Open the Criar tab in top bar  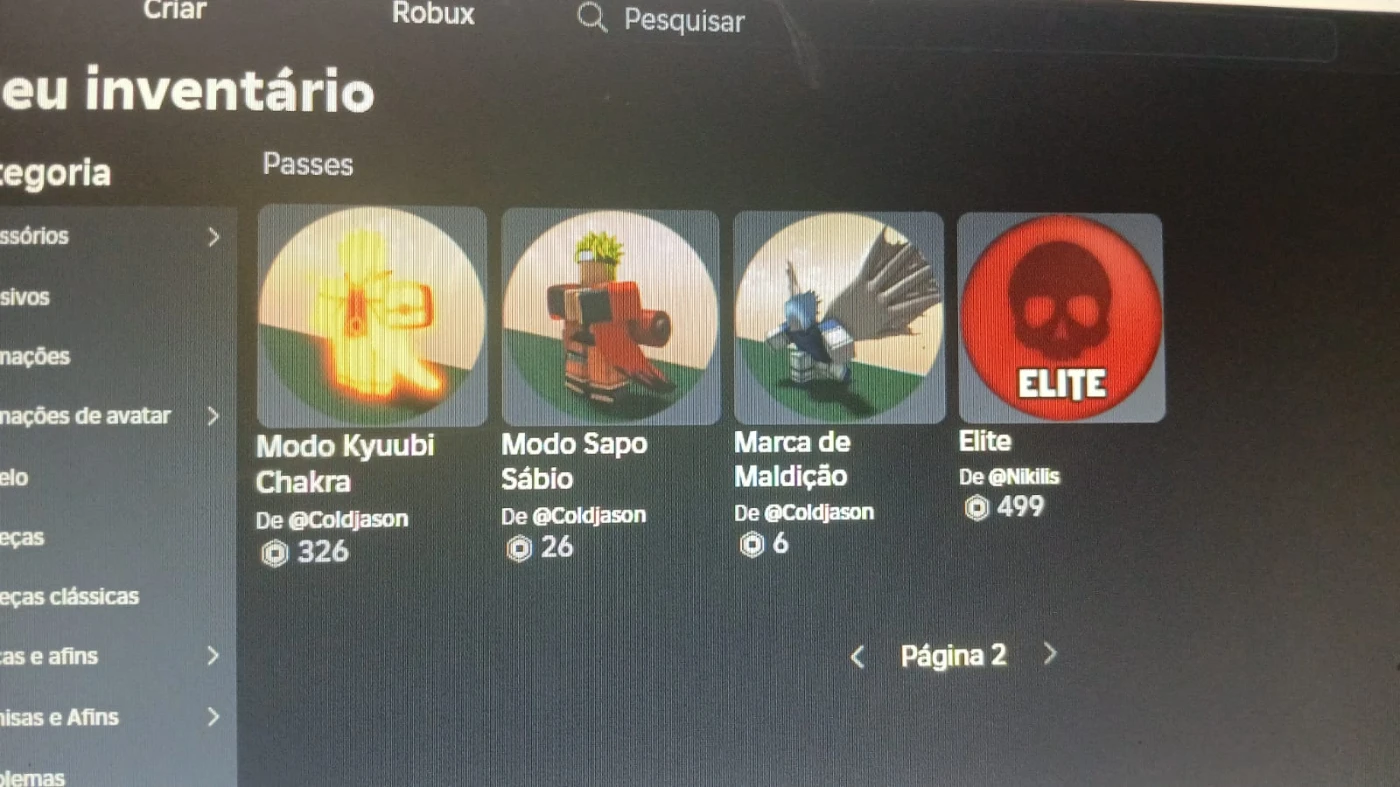tap(174, 10)
